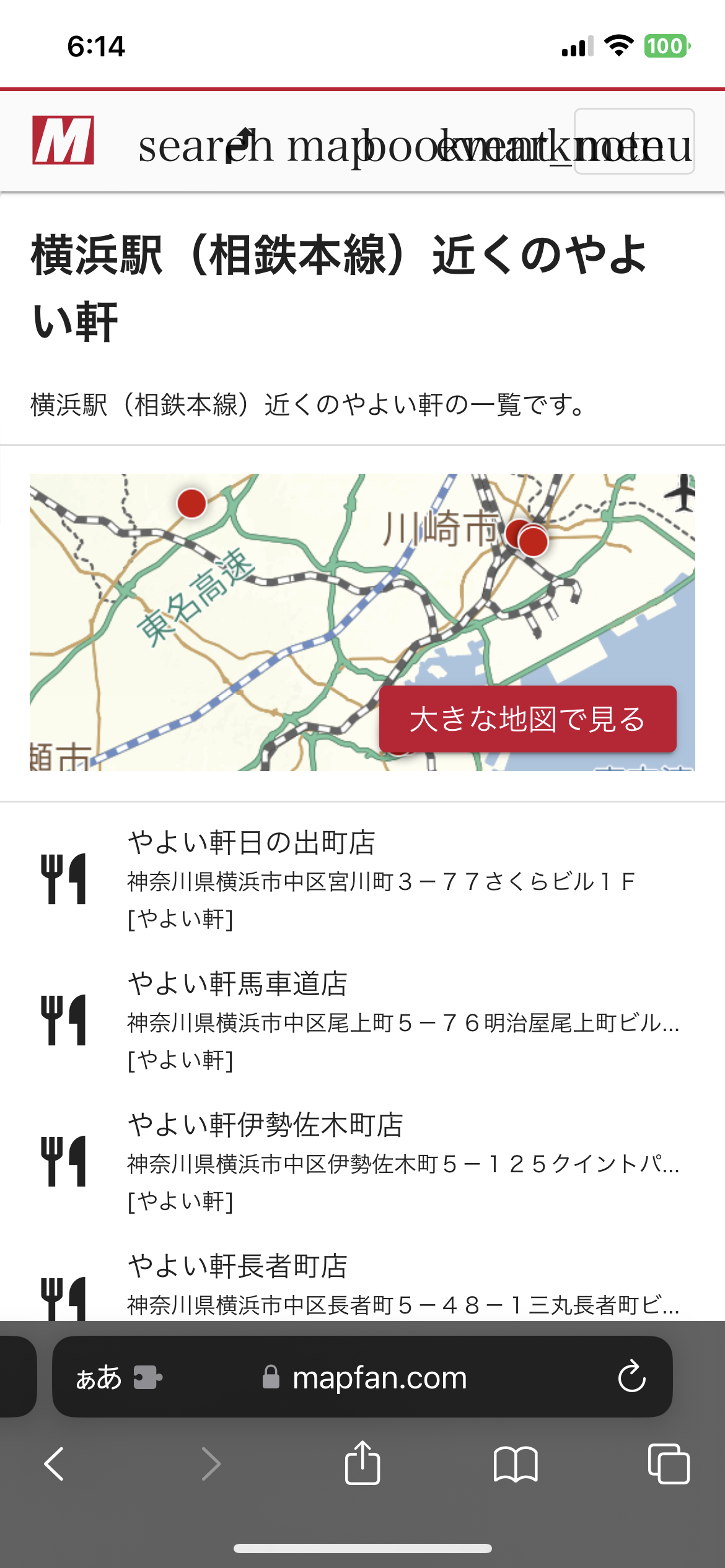725x1568 pixels.
Task: Tap the mapfan.com address field
Action: click(378, 1377)
